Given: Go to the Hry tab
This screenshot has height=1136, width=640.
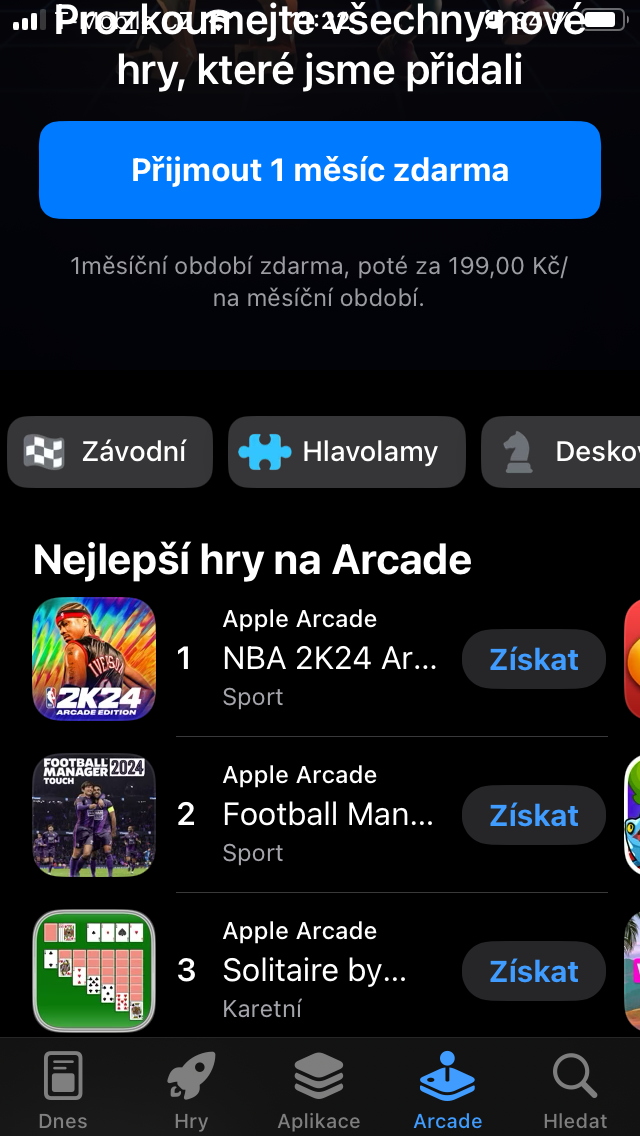Looking at the screenshot, I should pos(191,1090).
